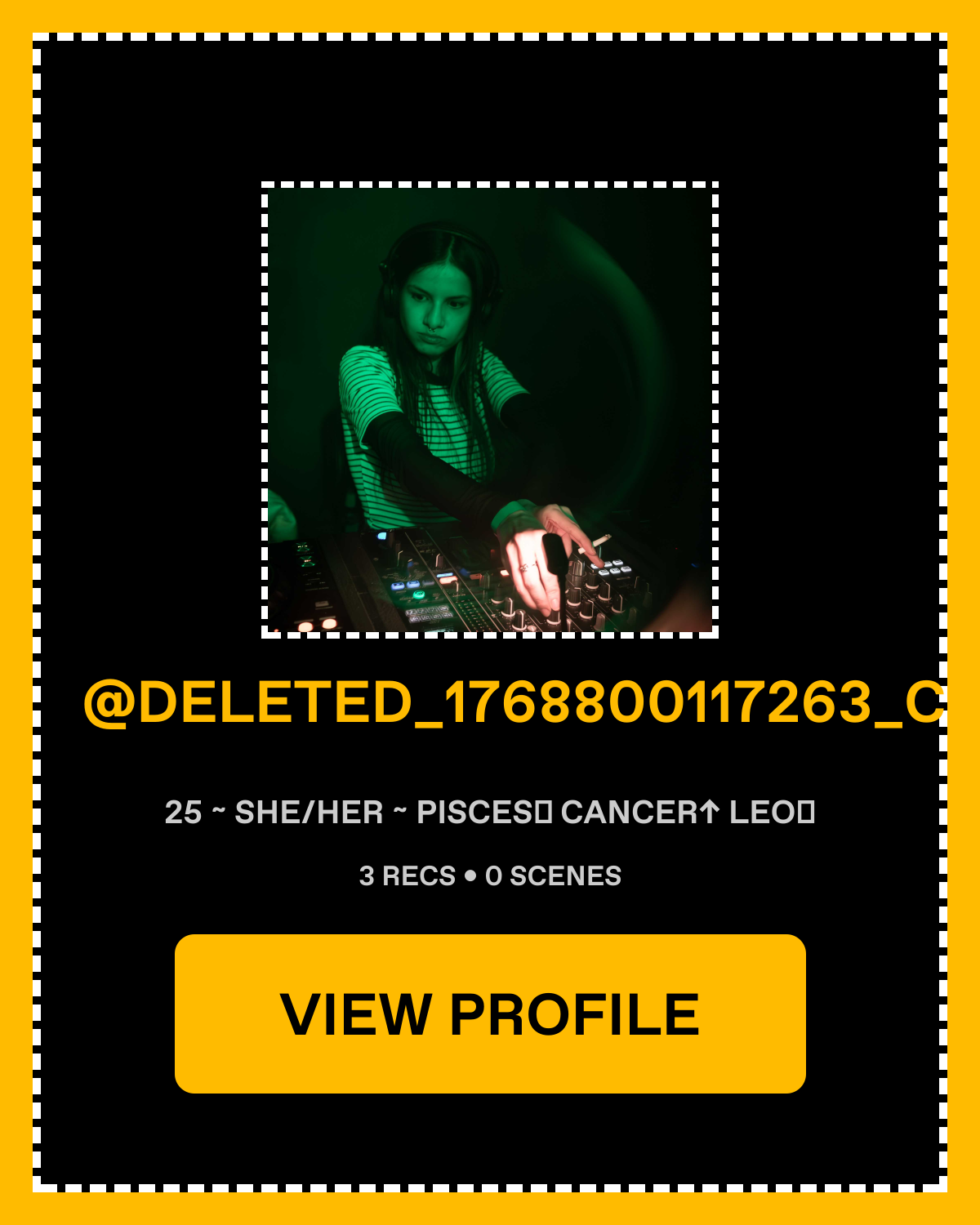Tap the View Profile button
The height and width of the screenshot is (1225, 980).
[490, 1013]
